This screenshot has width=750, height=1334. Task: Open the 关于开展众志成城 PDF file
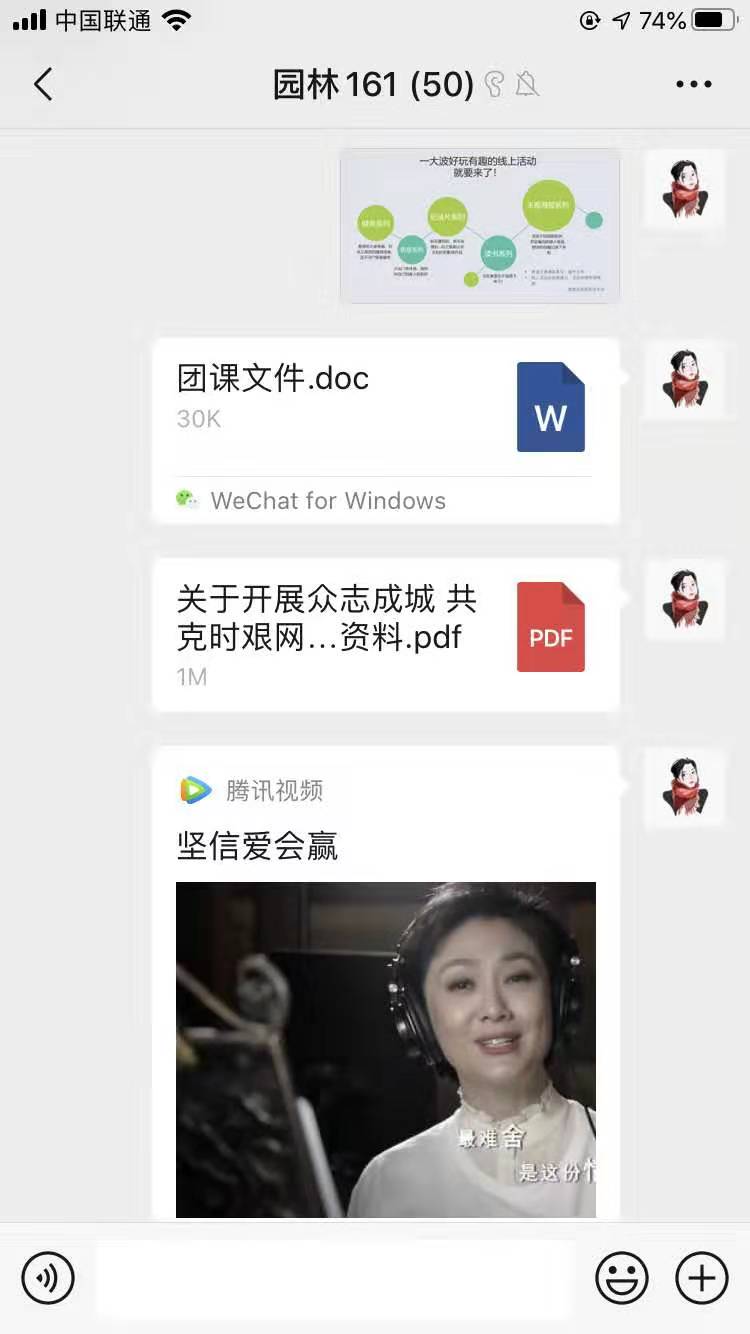(385, 635)
